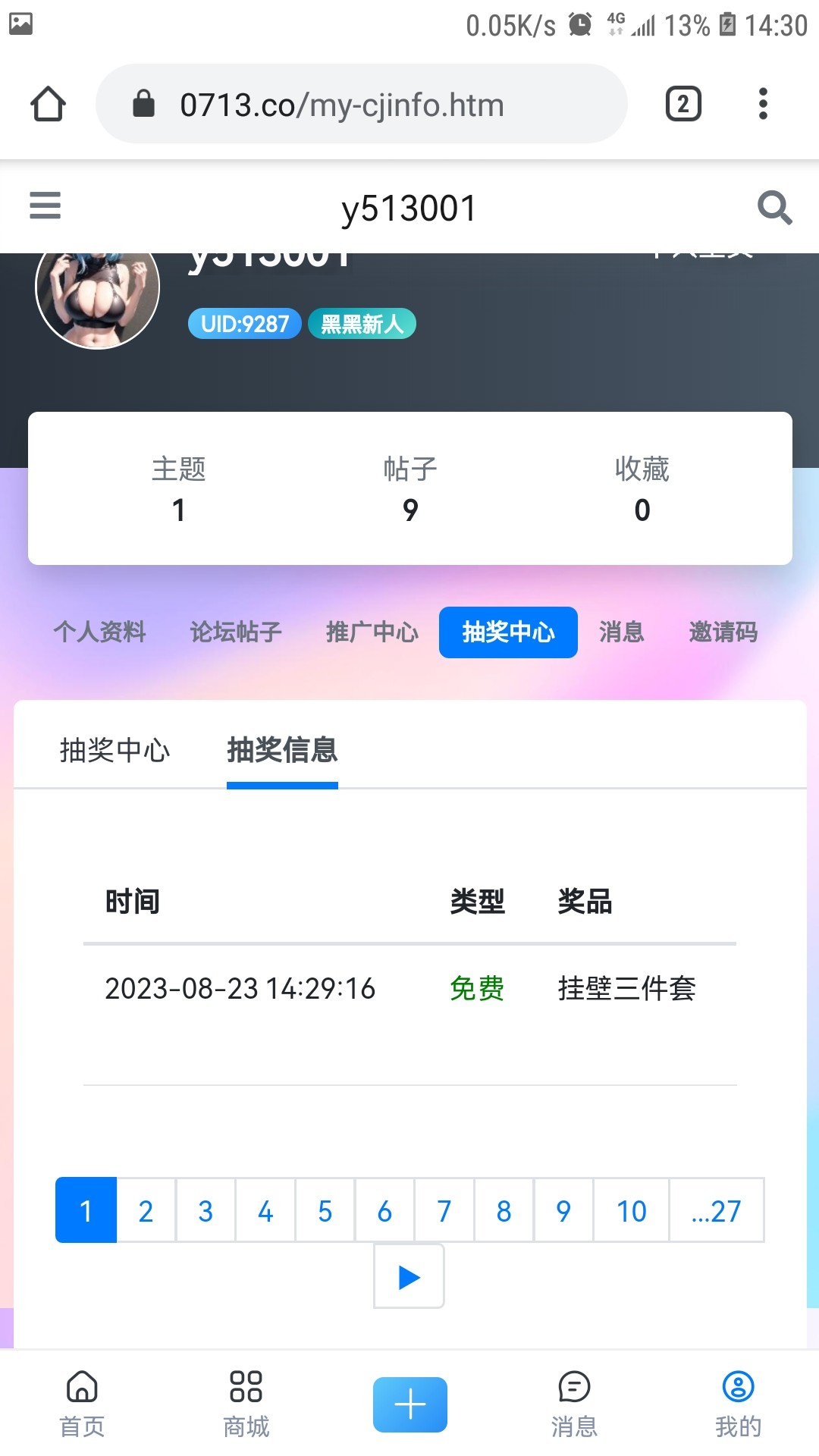
Task: Open the 我的 bottom tab
Action: click(x=738, y=1404)
